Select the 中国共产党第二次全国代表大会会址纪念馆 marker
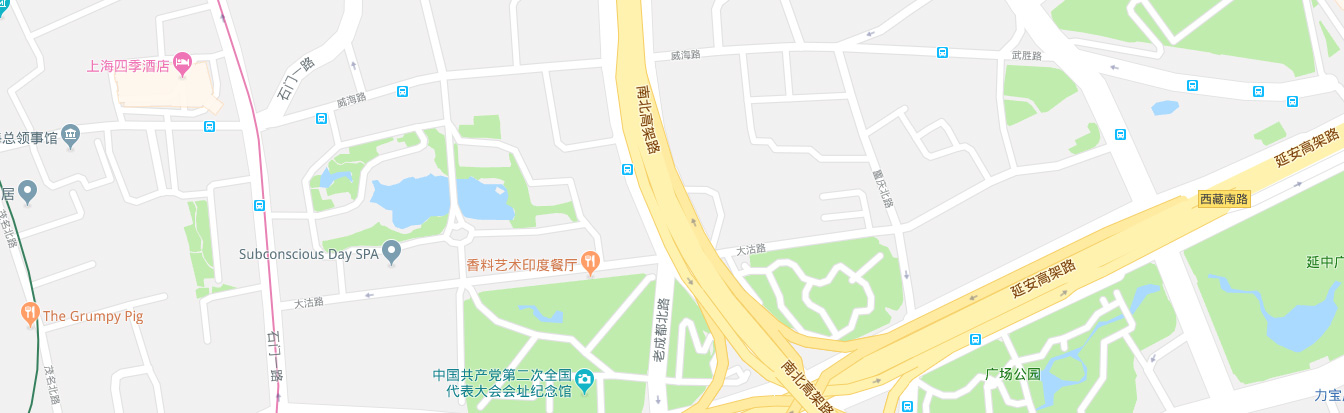This screenshot has width=1344, height=413. coord(585,381)
